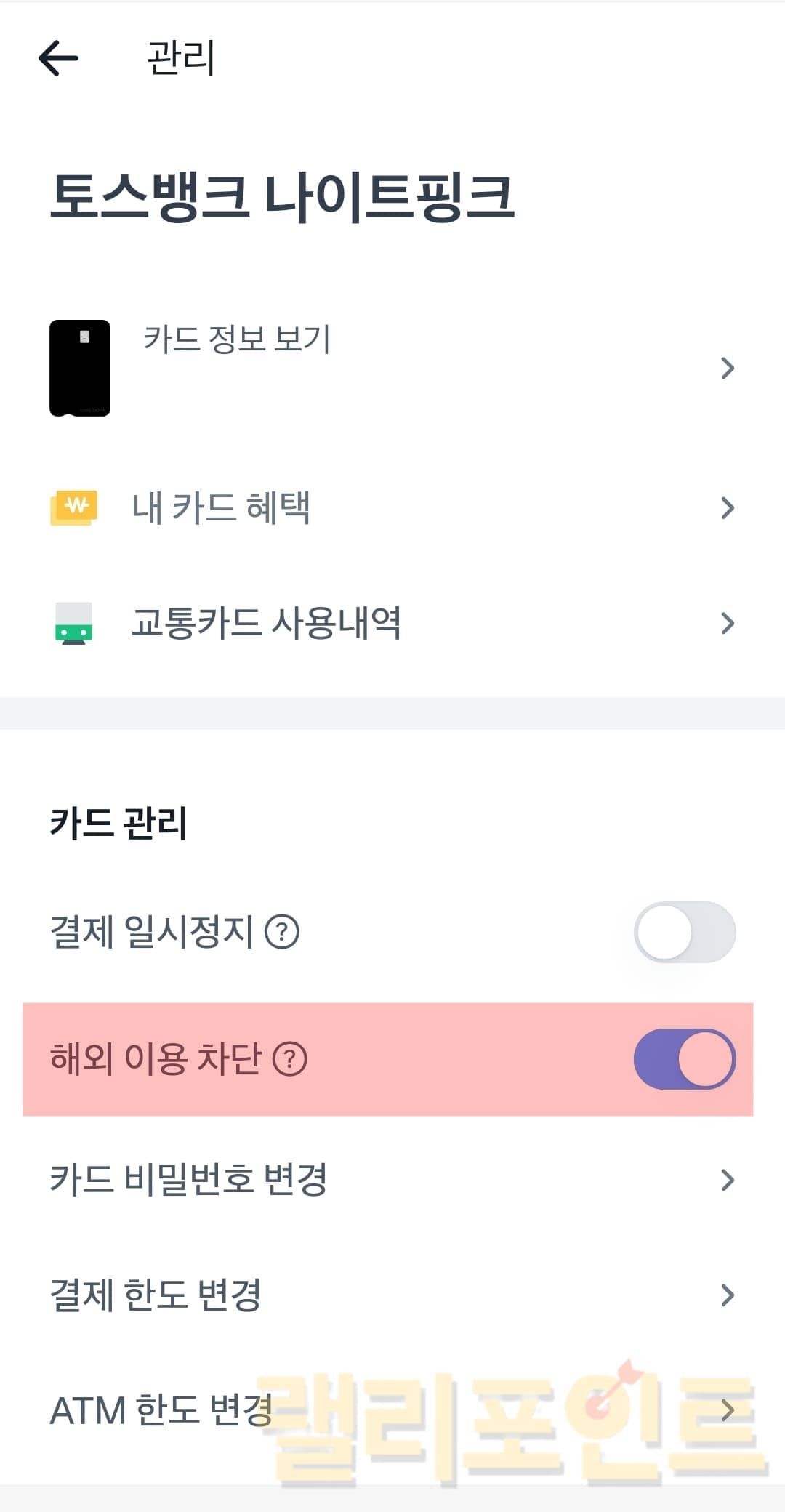Open ATM 한도 변경 settings
The image size is (785, 1512).
click(392, 1410)
